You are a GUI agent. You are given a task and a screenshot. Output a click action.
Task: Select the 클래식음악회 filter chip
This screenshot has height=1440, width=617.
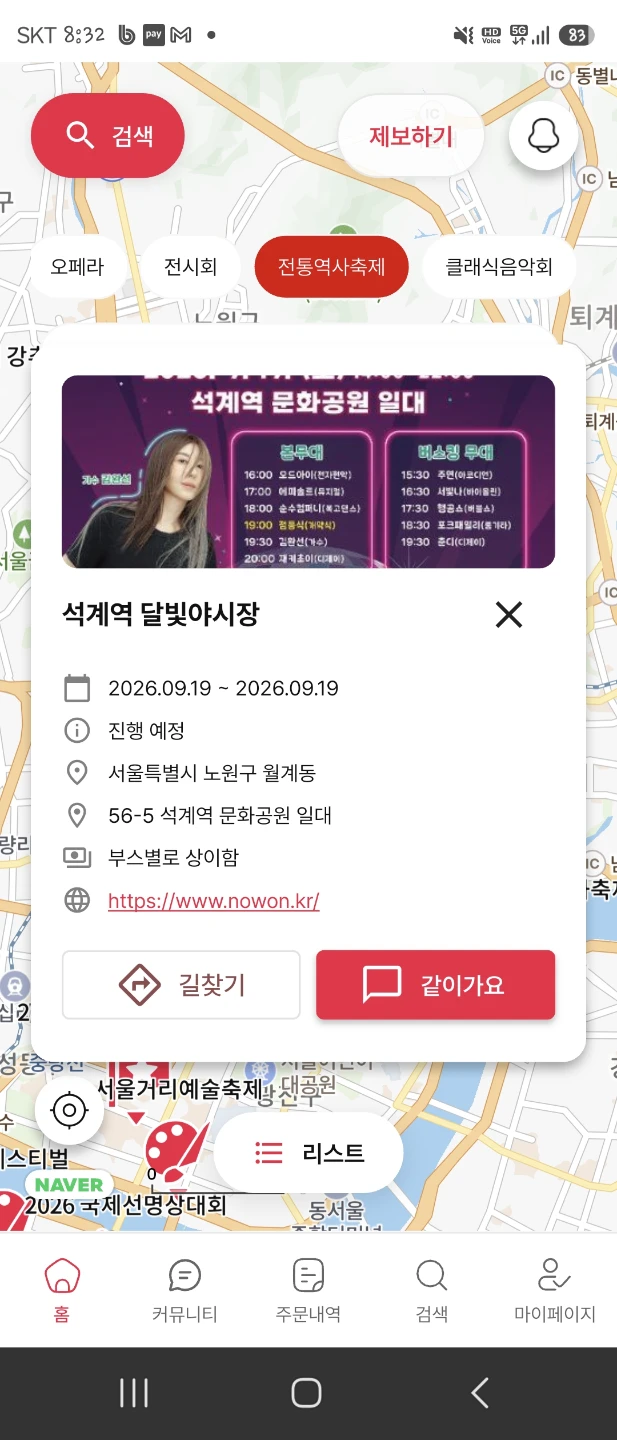[x=499, y=267]
